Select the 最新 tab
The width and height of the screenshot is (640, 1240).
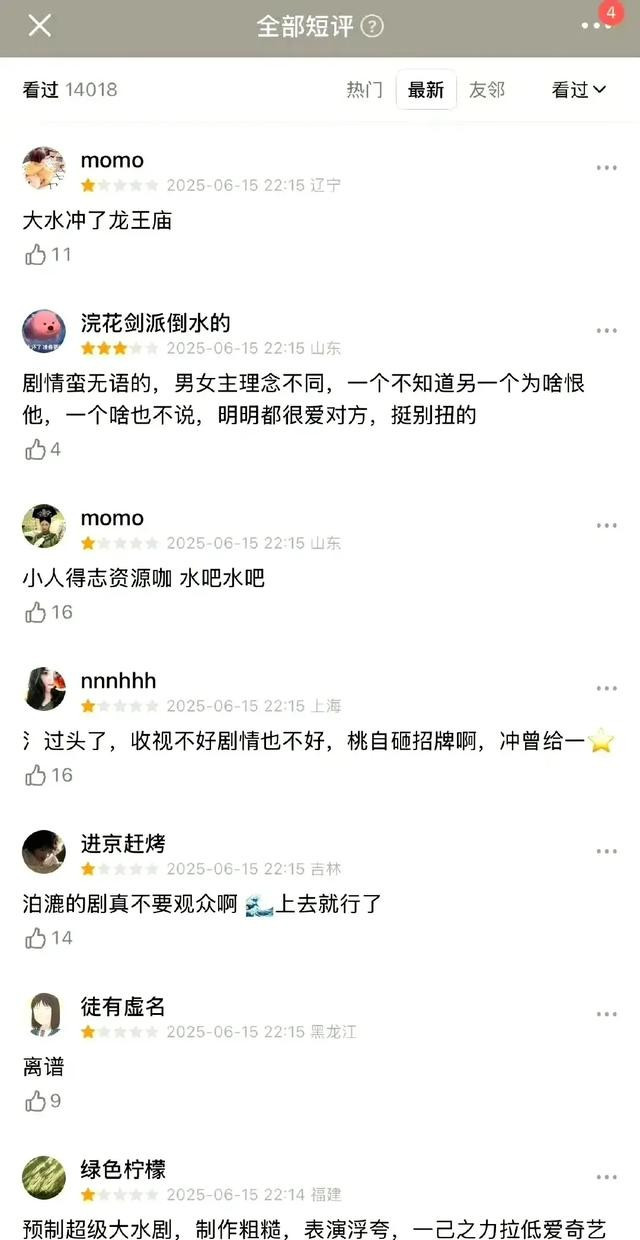(x=426, y=90)
